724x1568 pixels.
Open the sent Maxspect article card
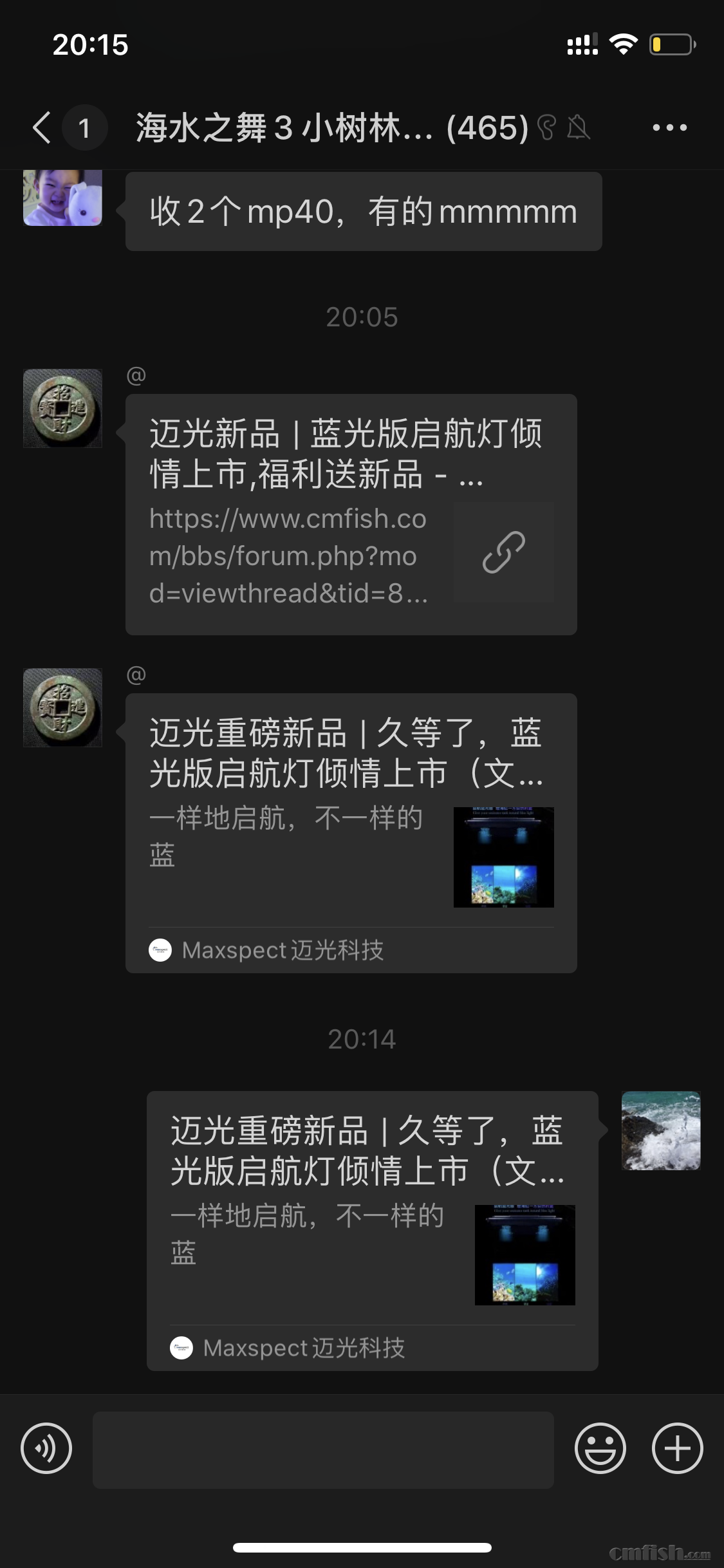tap(372, 1230)
